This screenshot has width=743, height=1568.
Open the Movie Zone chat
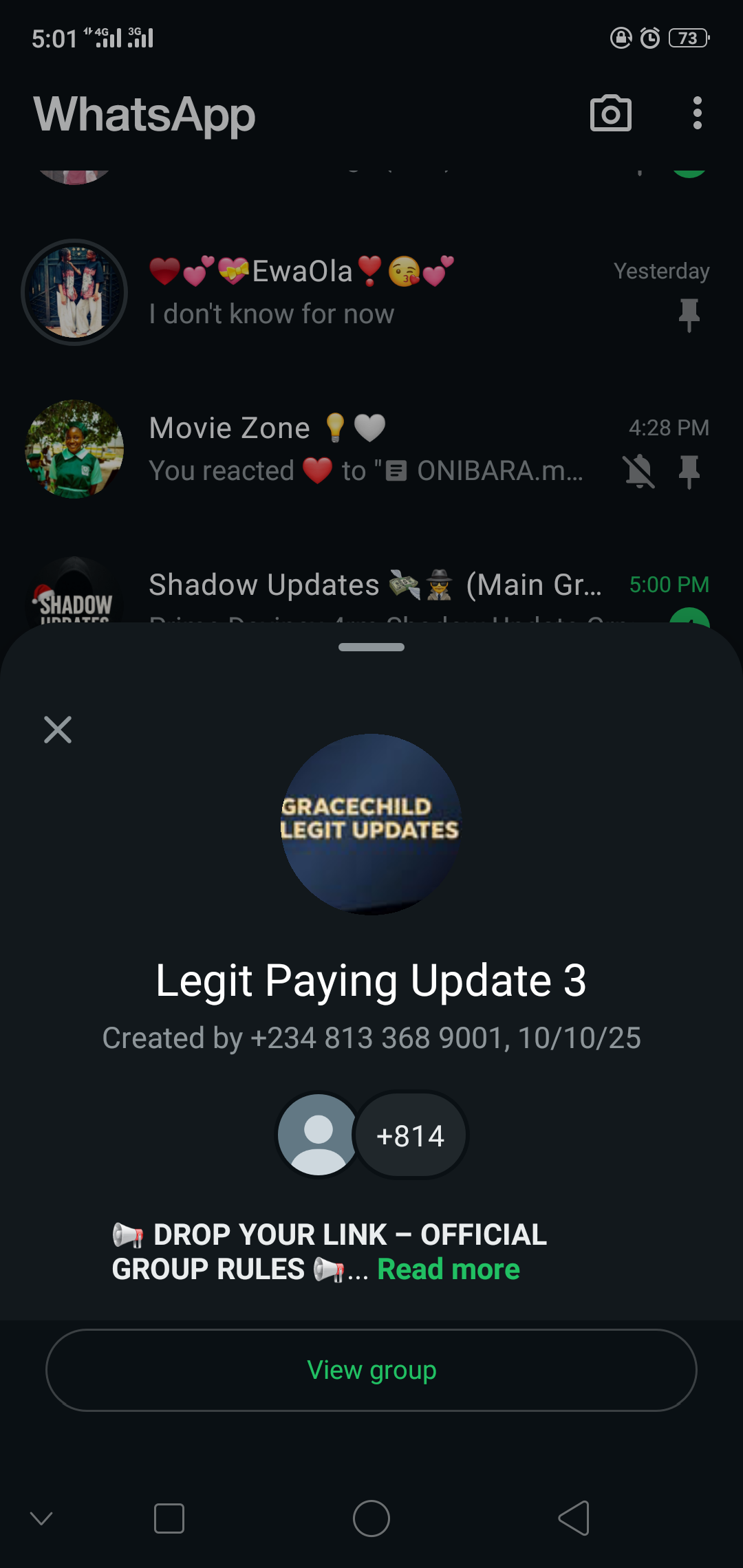point(371,449)
